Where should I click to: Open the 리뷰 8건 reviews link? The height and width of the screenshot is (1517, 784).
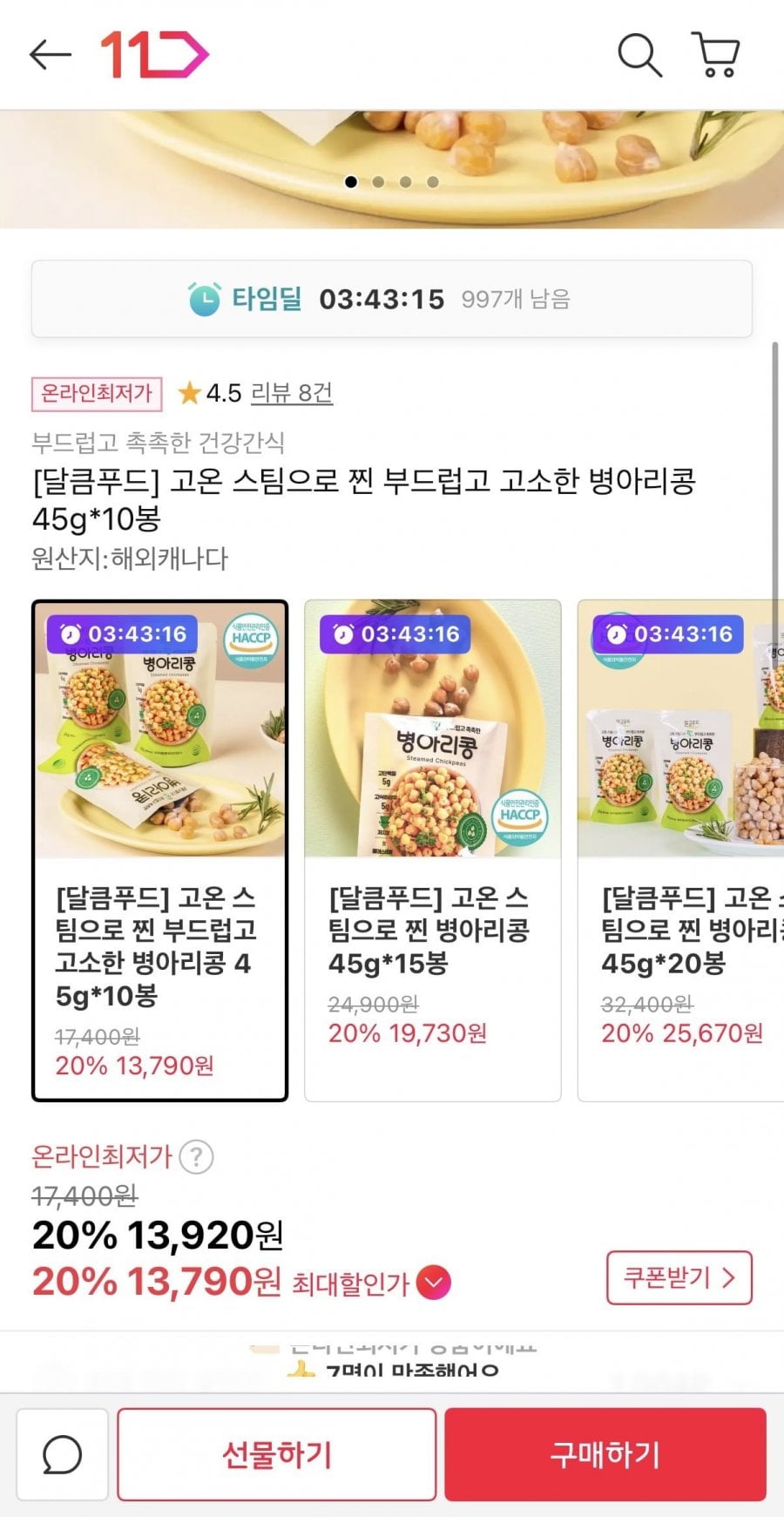pos(291,393)
